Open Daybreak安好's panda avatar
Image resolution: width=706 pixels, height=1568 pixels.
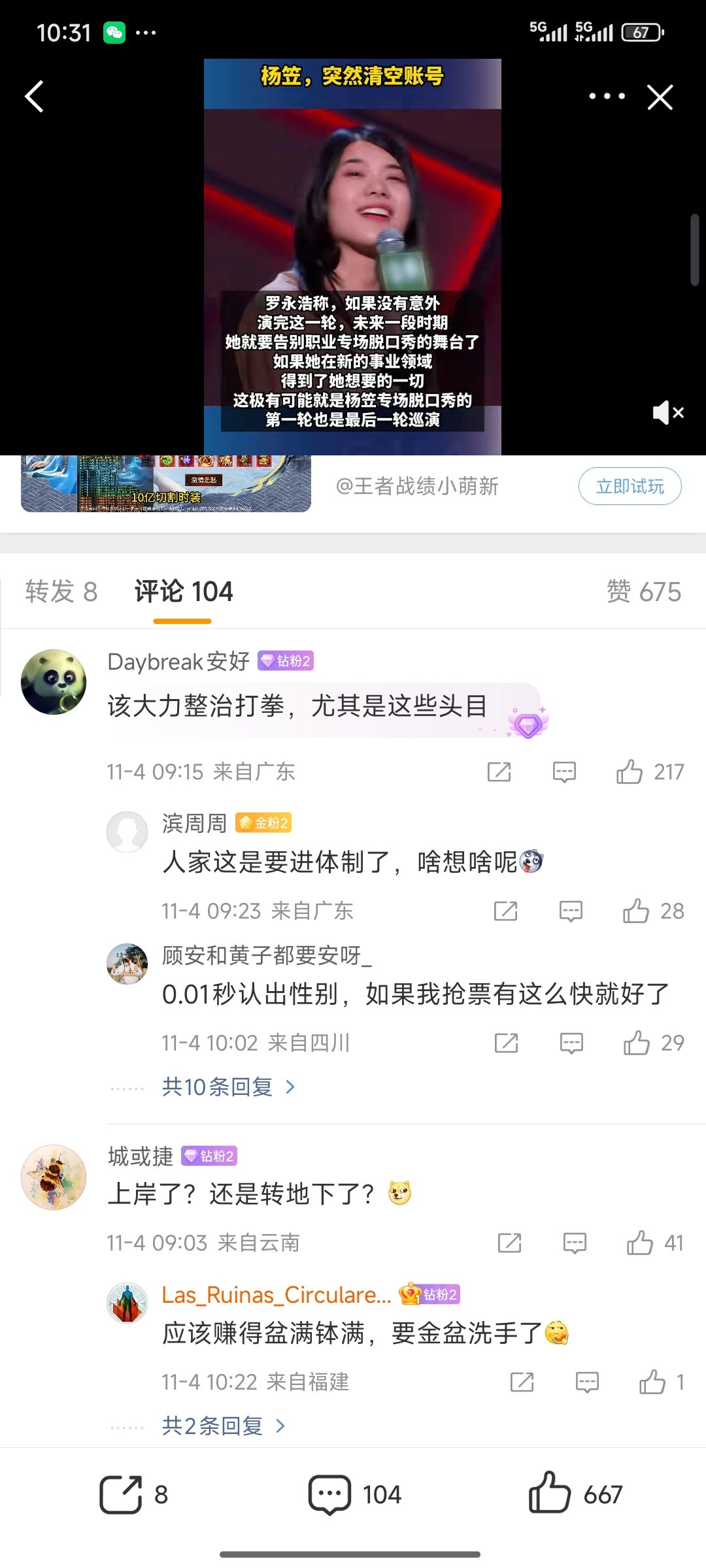(53, 681)
